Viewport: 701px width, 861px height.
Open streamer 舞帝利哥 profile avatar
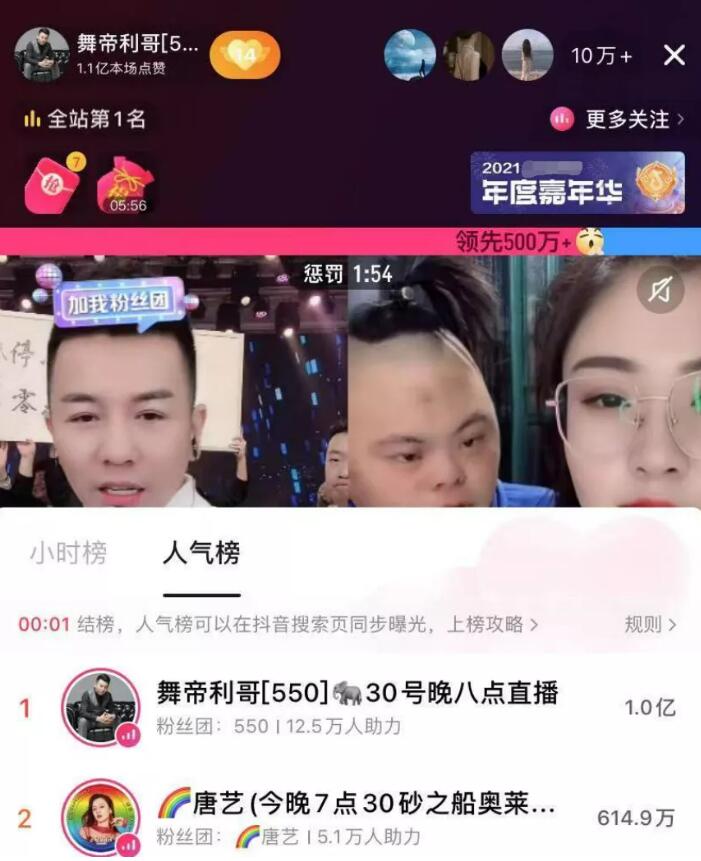pyautogui.click(x=42, y=54)
